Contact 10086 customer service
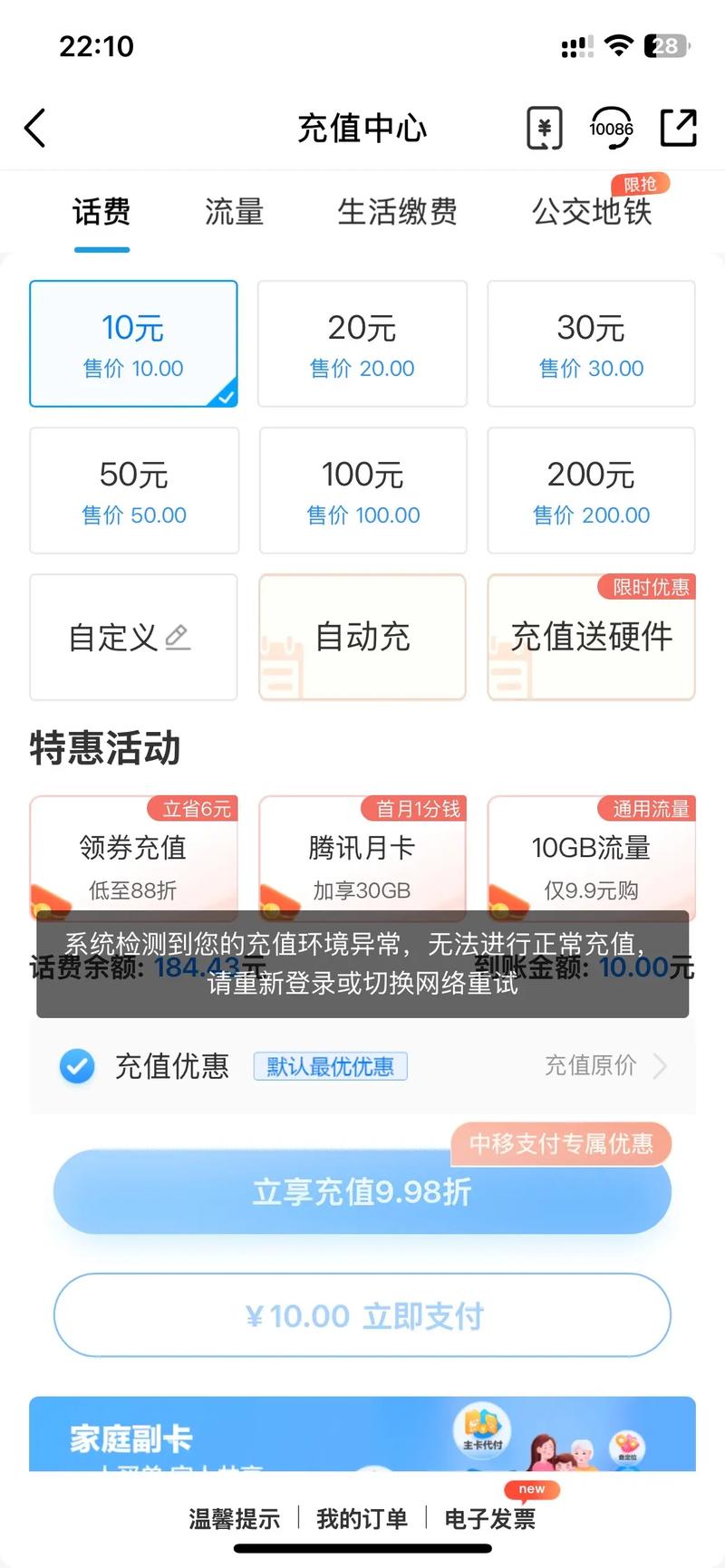 pos(612,128)
